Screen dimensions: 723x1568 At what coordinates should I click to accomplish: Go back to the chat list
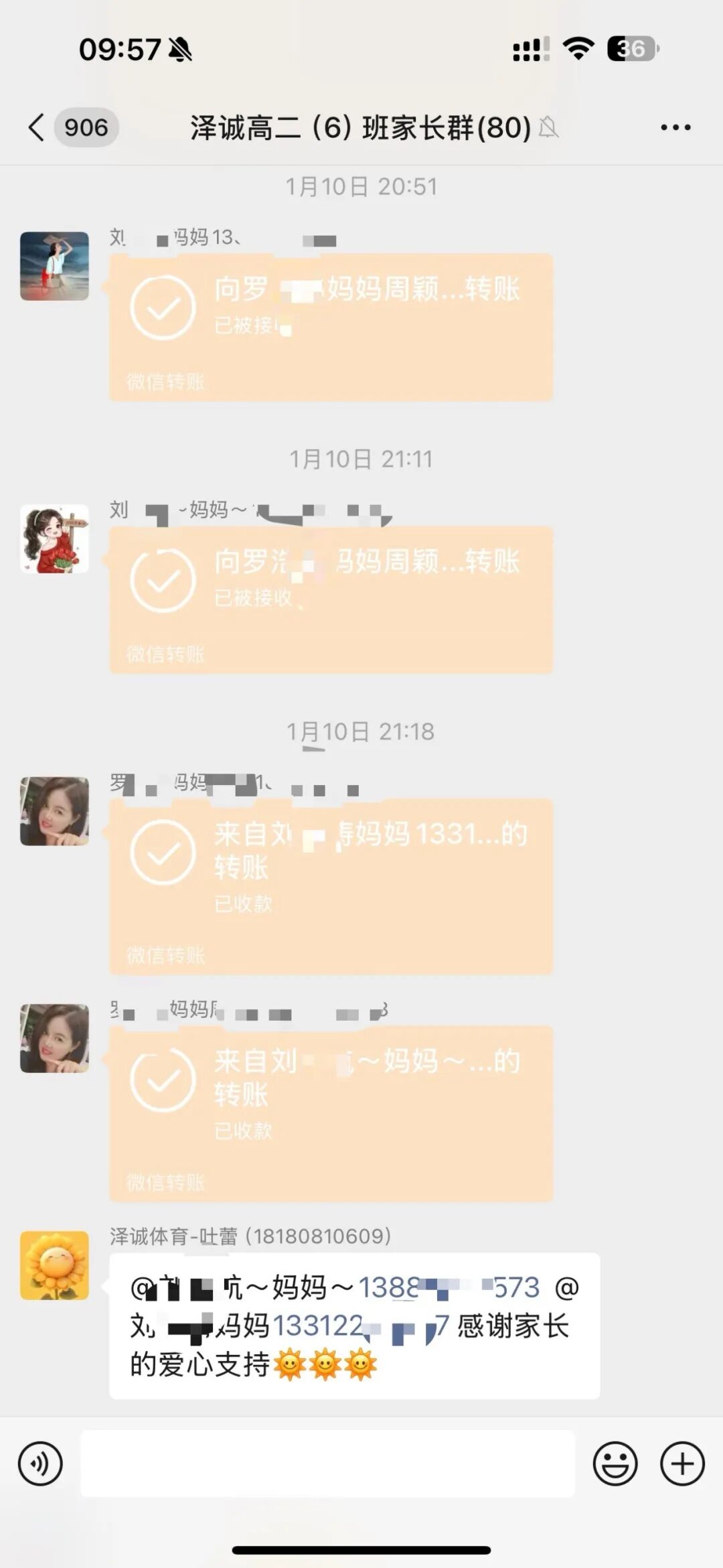(37, 127)
